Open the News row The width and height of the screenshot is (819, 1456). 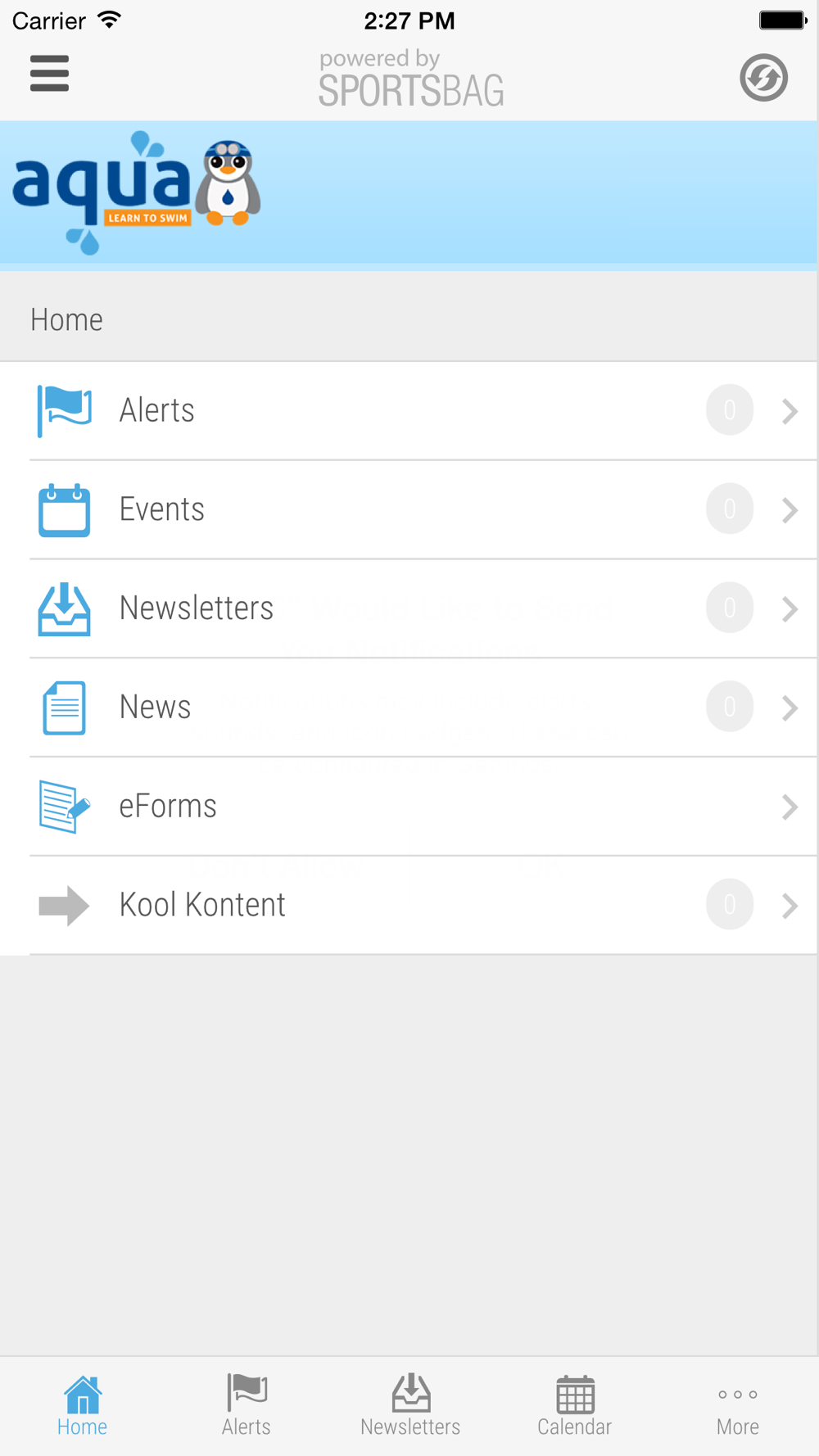(x=409, y=708)
